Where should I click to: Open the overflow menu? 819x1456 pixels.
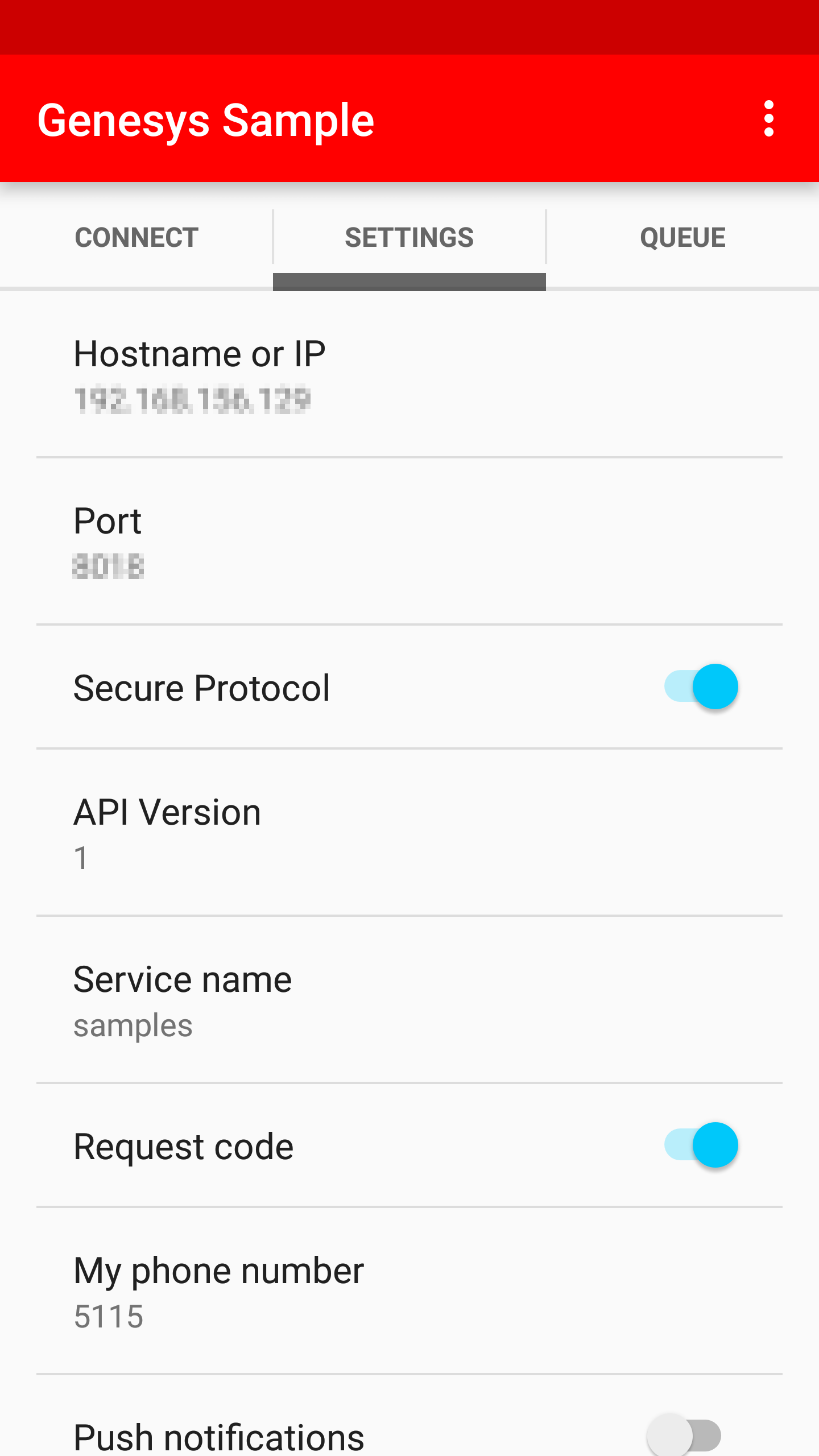pos(769,119)
